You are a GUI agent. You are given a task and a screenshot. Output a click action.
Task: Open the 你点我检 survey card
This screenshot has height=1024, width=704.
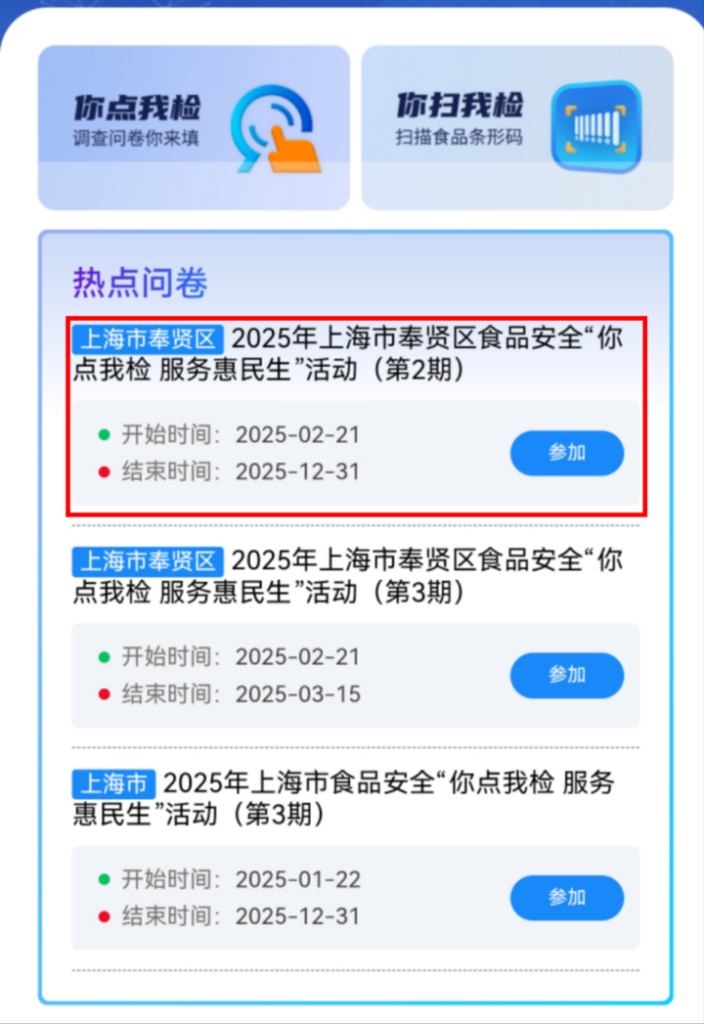click(x=194, y=127)
